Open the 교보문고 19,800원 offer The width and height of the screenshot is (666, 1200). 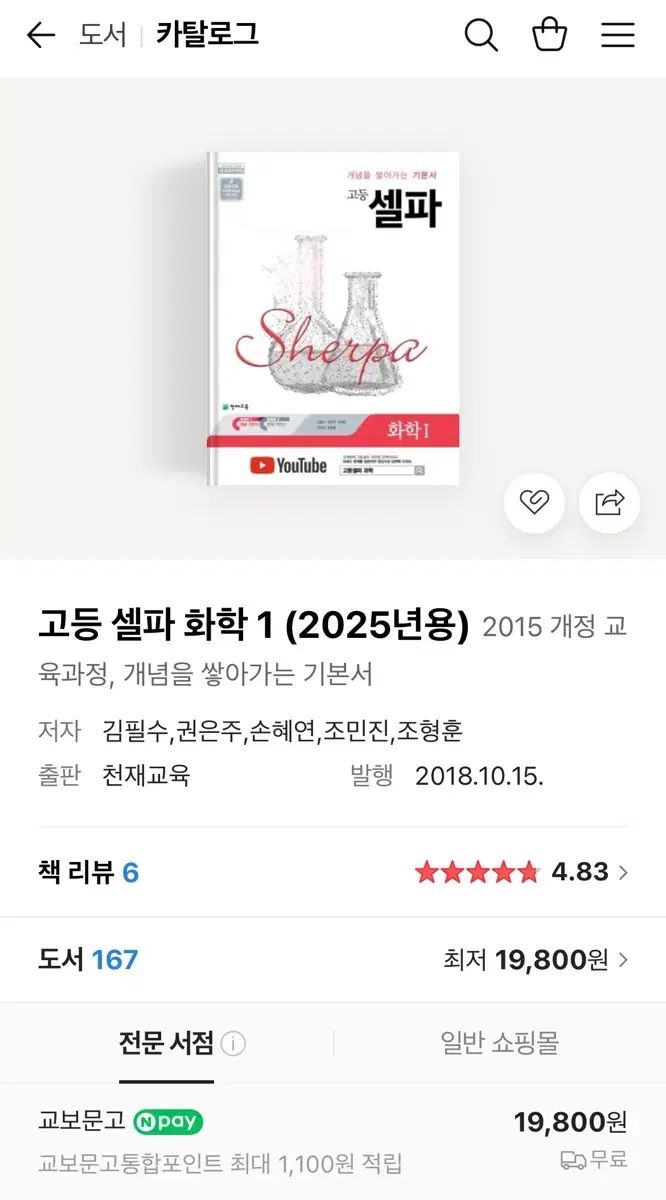(333, 1140)
